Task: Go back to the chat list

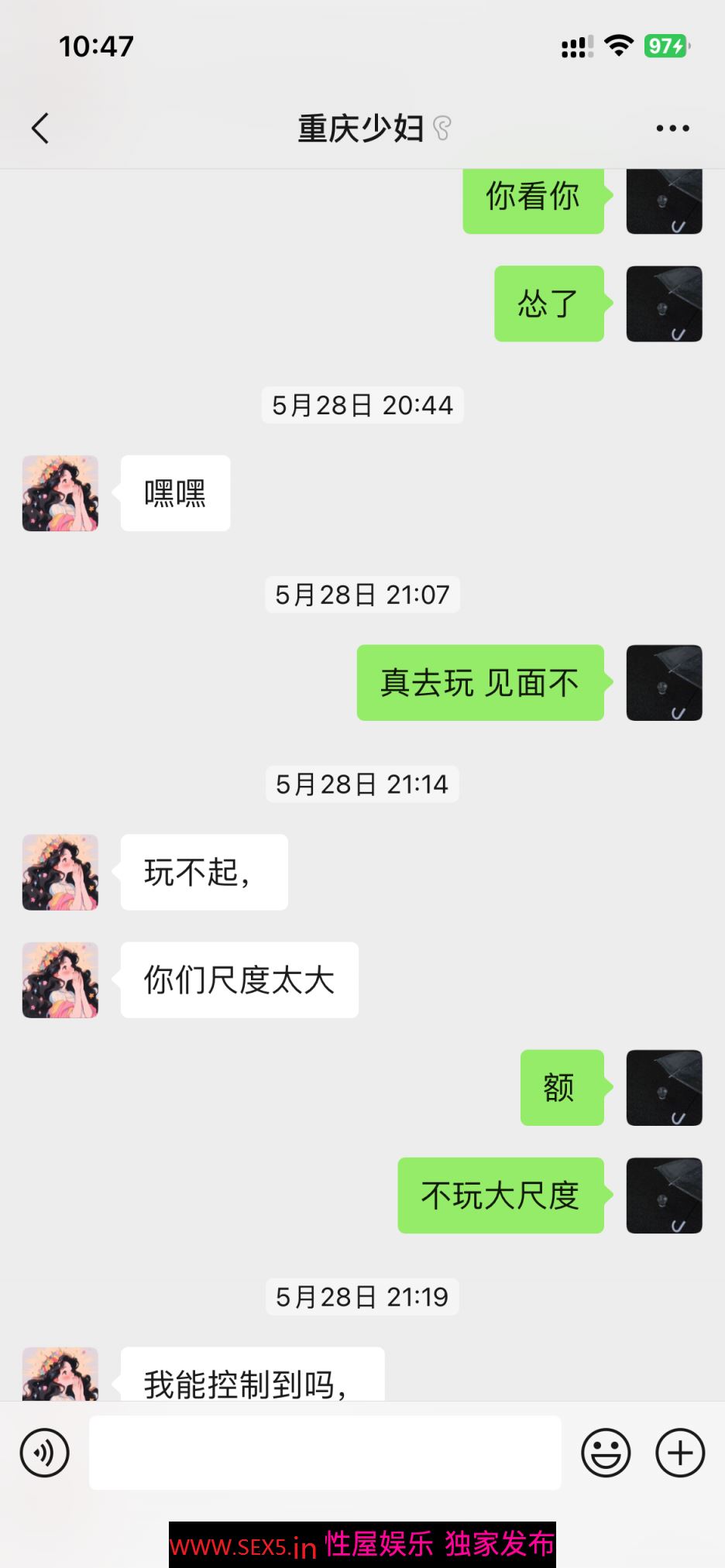Action: click(x=40, y=129)
